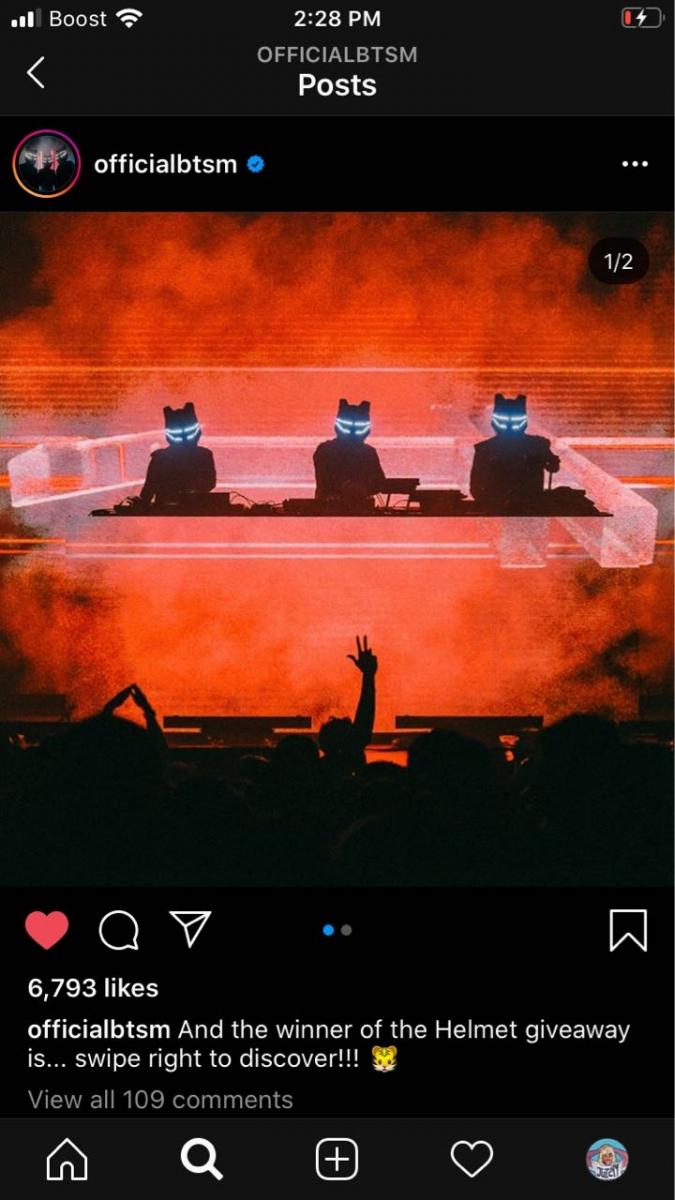
Task: Go back using the top-left arrow
Action: [36, 72]
